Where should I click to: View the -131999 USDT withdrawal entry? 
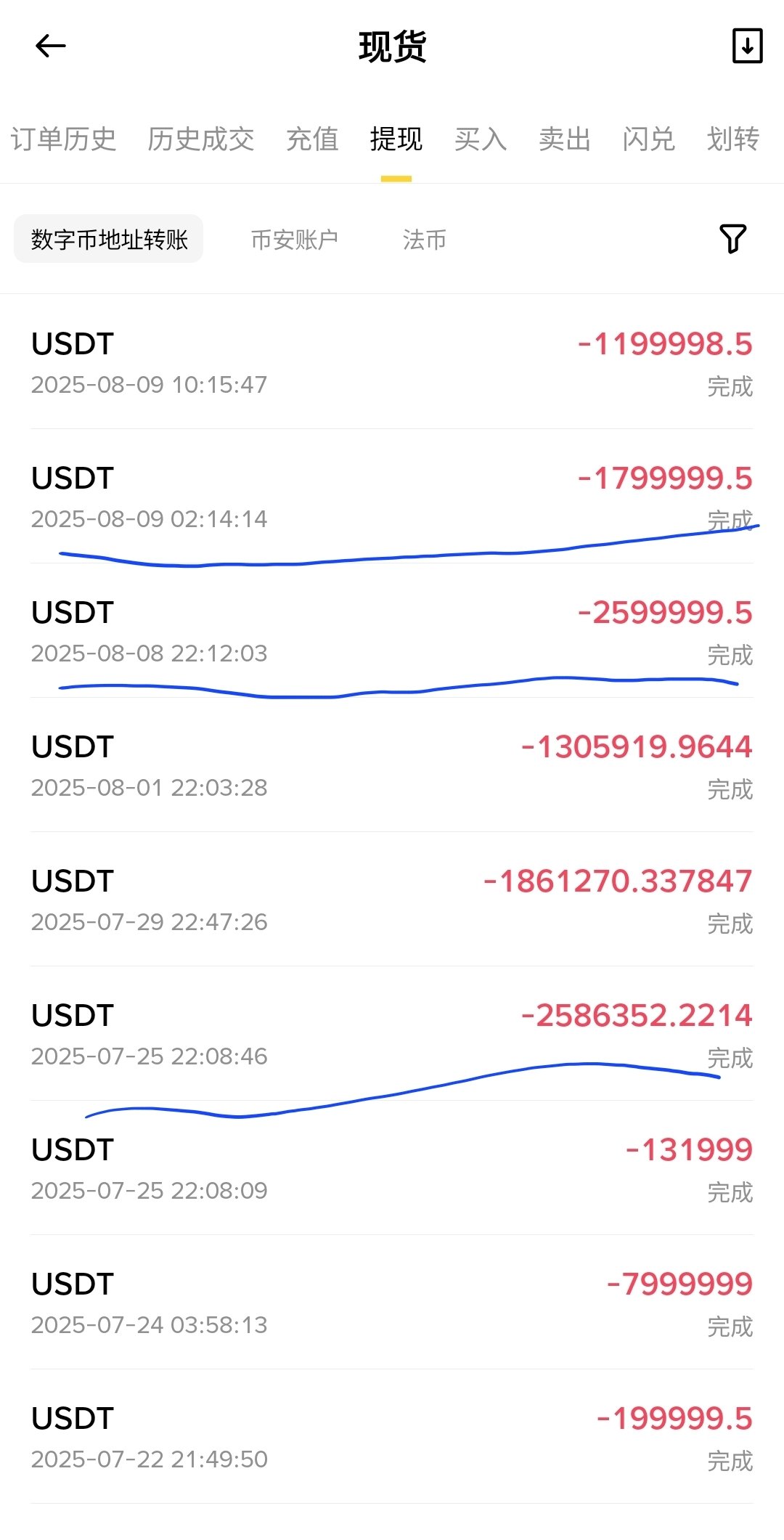(x=392, y=1169)
